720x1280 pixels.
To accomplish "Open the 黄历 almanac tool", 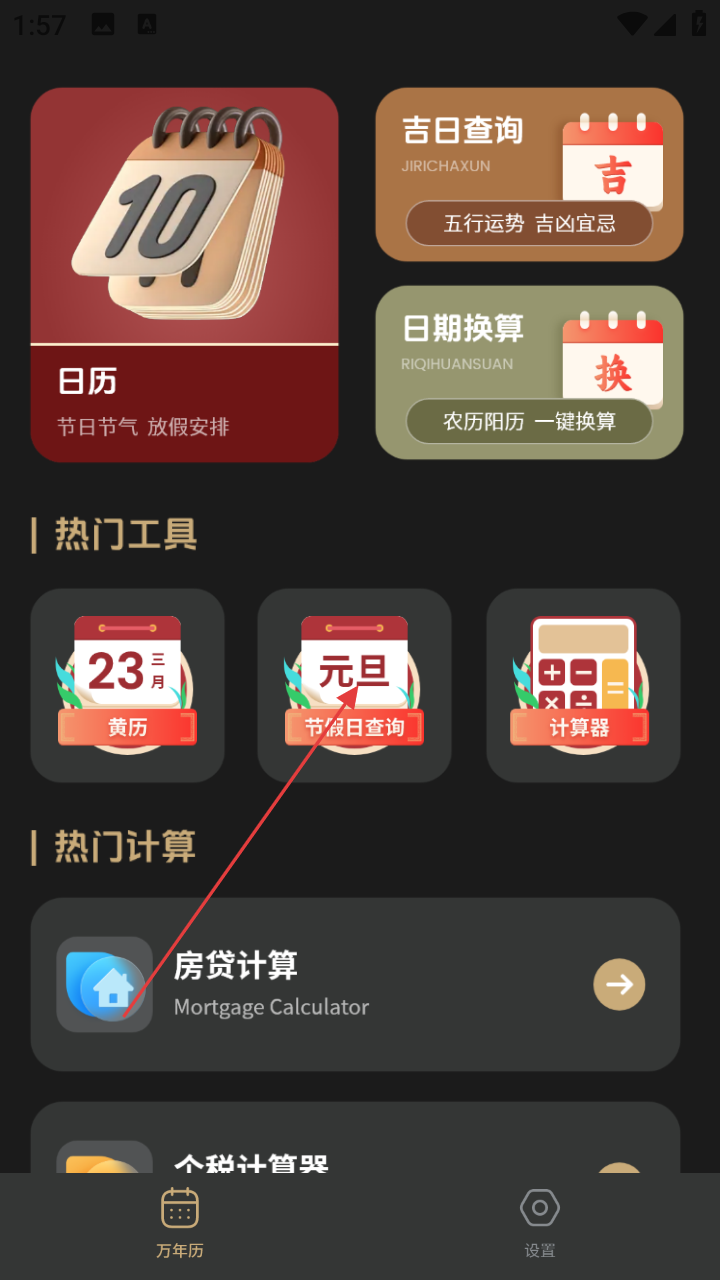I will click(127, 685).
